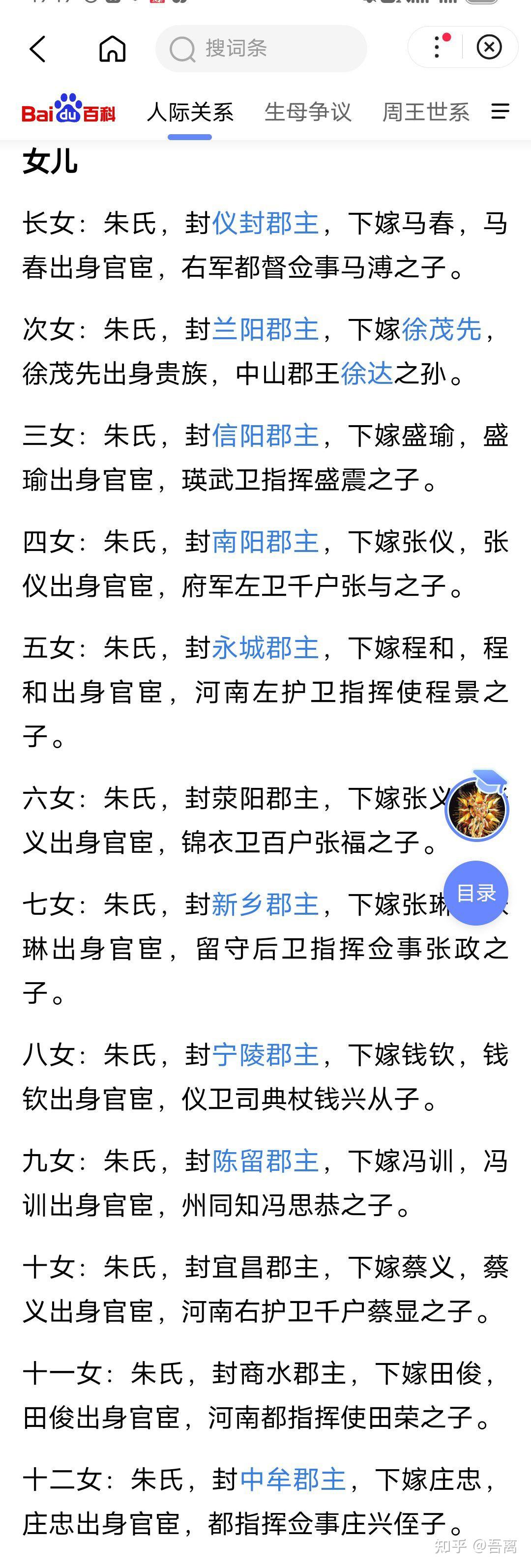Open the home page icon
Screen dimensions: 531x1568
pos(113,49)
